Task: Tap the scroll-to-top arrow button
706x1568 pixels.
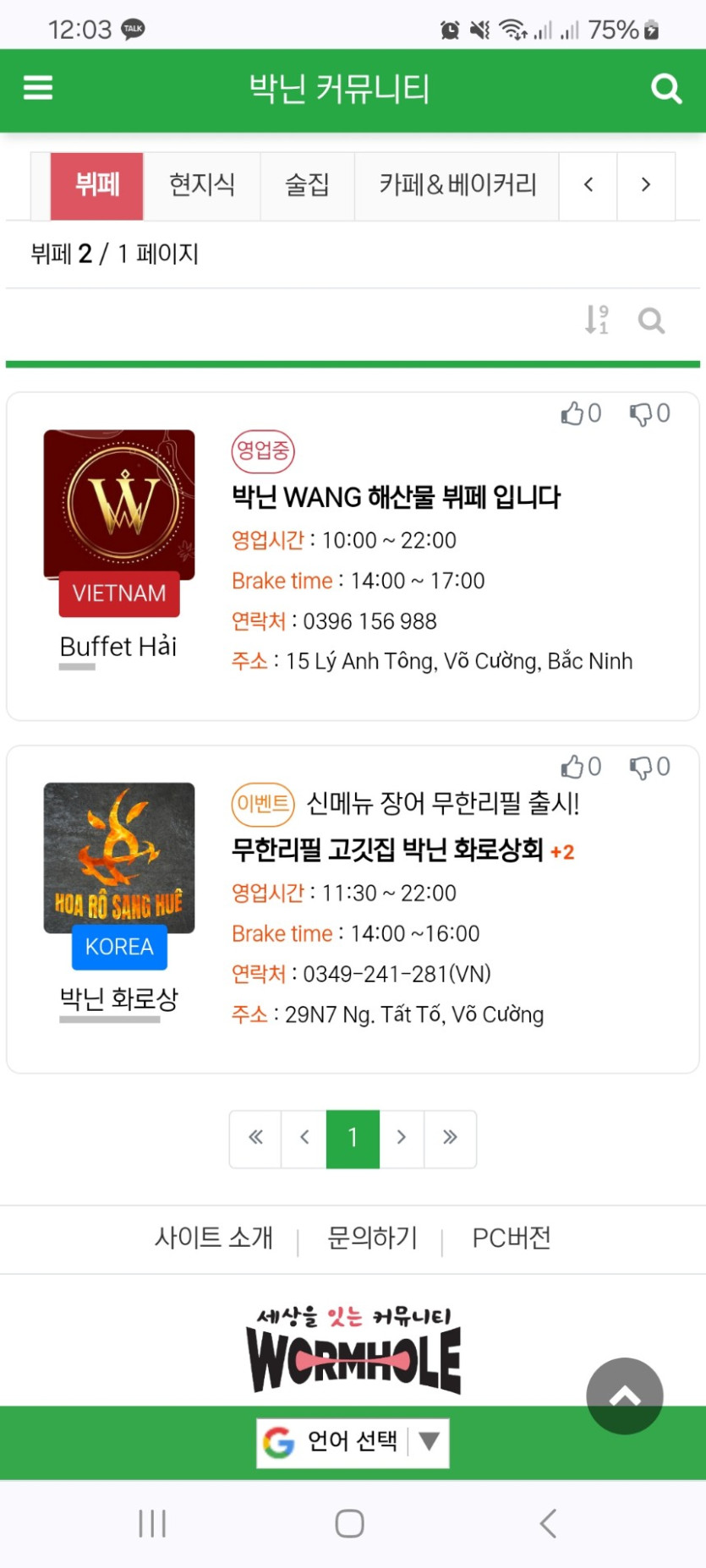Action: tap(625, 1396)
